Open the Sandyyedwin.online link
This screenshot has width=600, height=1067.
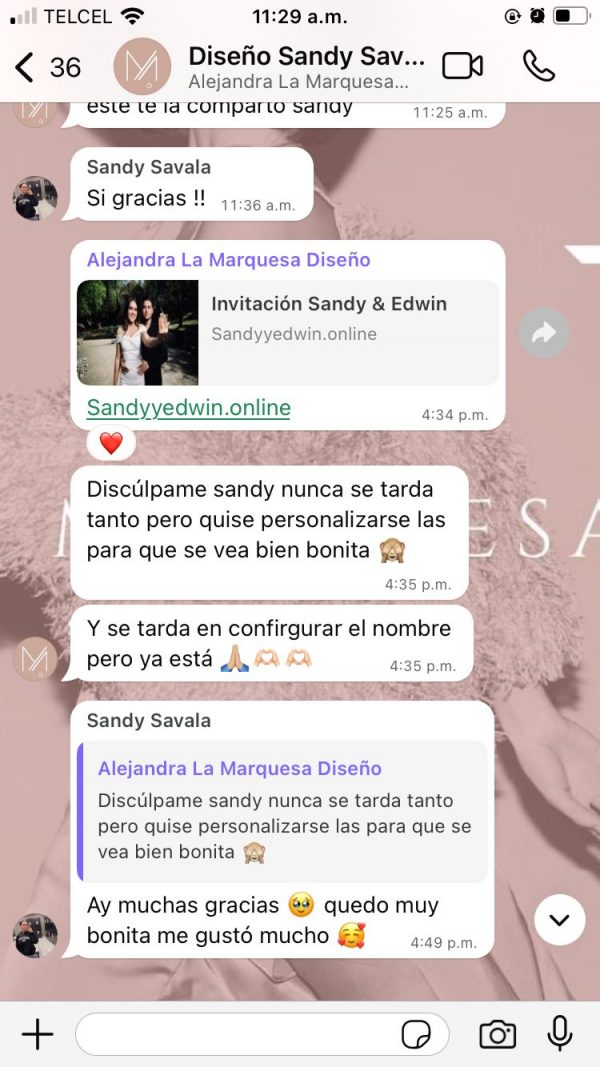pyautogui.click(x=188, y=408)
